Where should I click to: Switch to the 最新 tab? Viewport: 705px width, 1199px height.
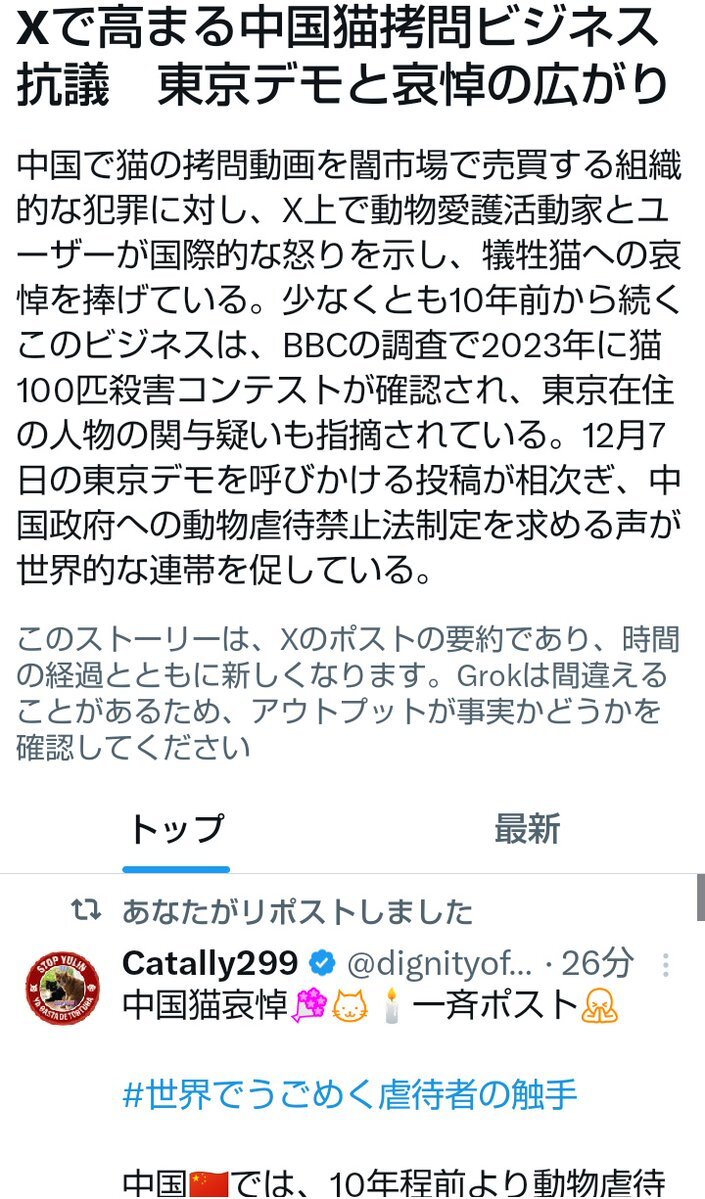click(527, 829)
